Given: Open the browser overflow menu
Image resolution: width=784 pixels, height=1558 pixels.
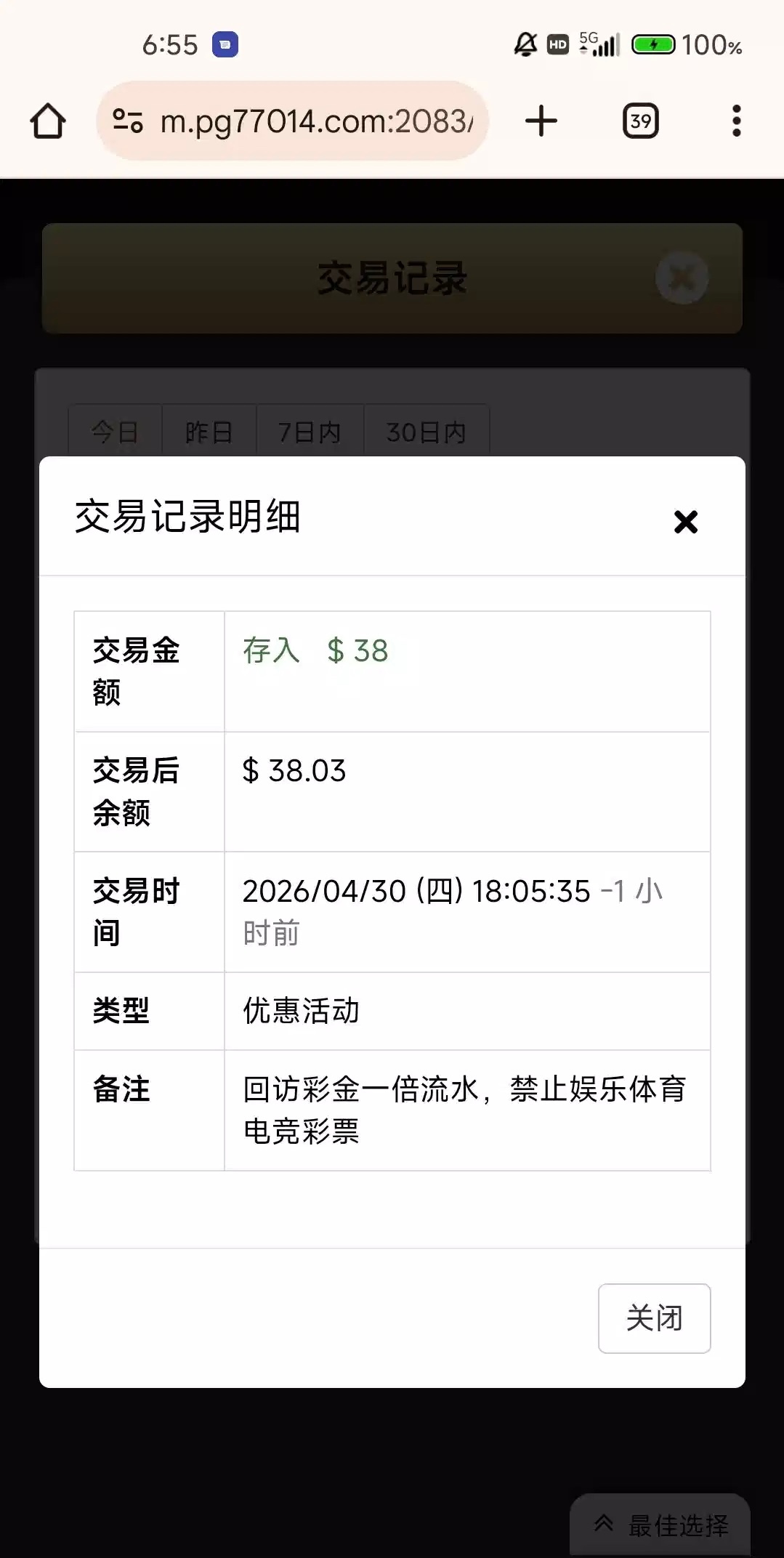Looking at the screenshot, I should click(737, 121).
